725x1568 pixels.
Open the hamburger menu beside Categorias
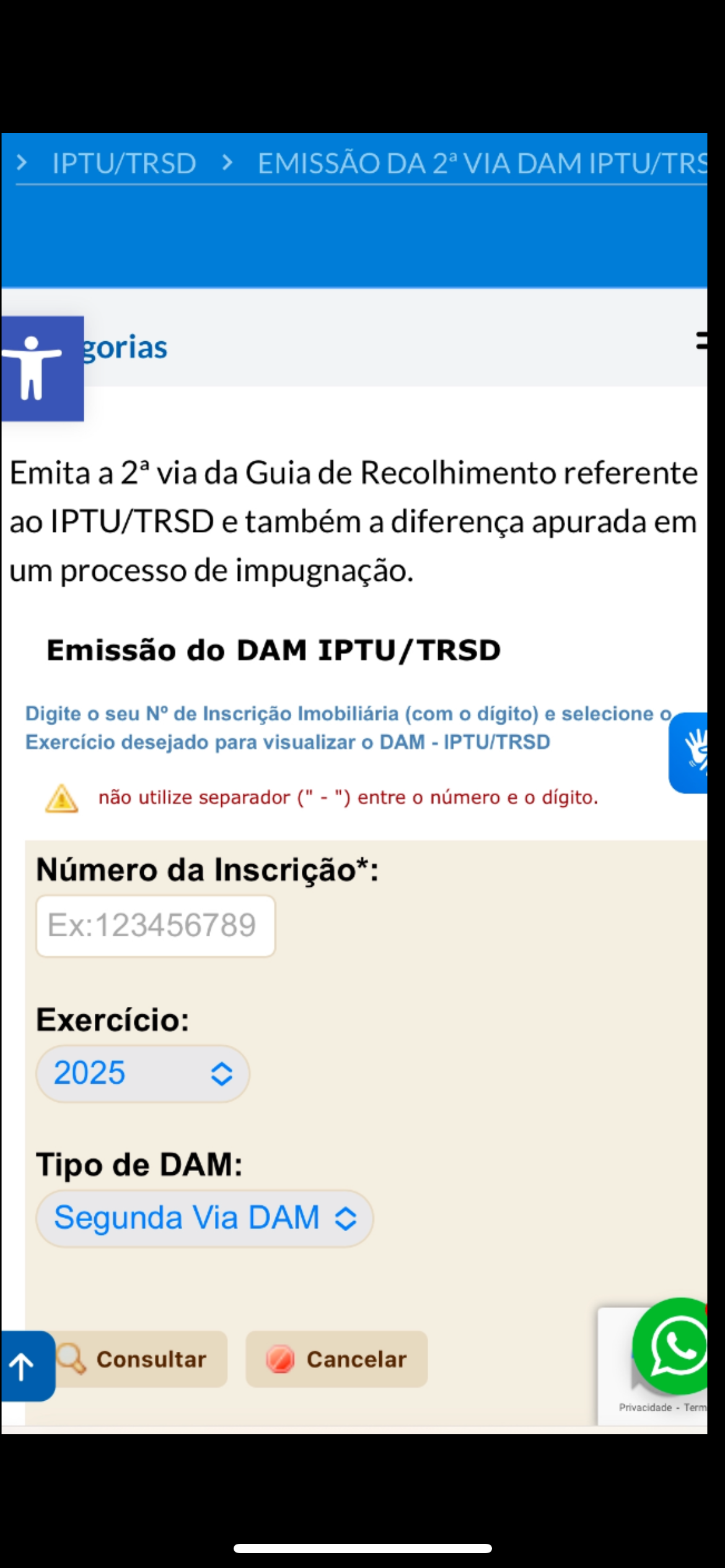tap(701, 341)
